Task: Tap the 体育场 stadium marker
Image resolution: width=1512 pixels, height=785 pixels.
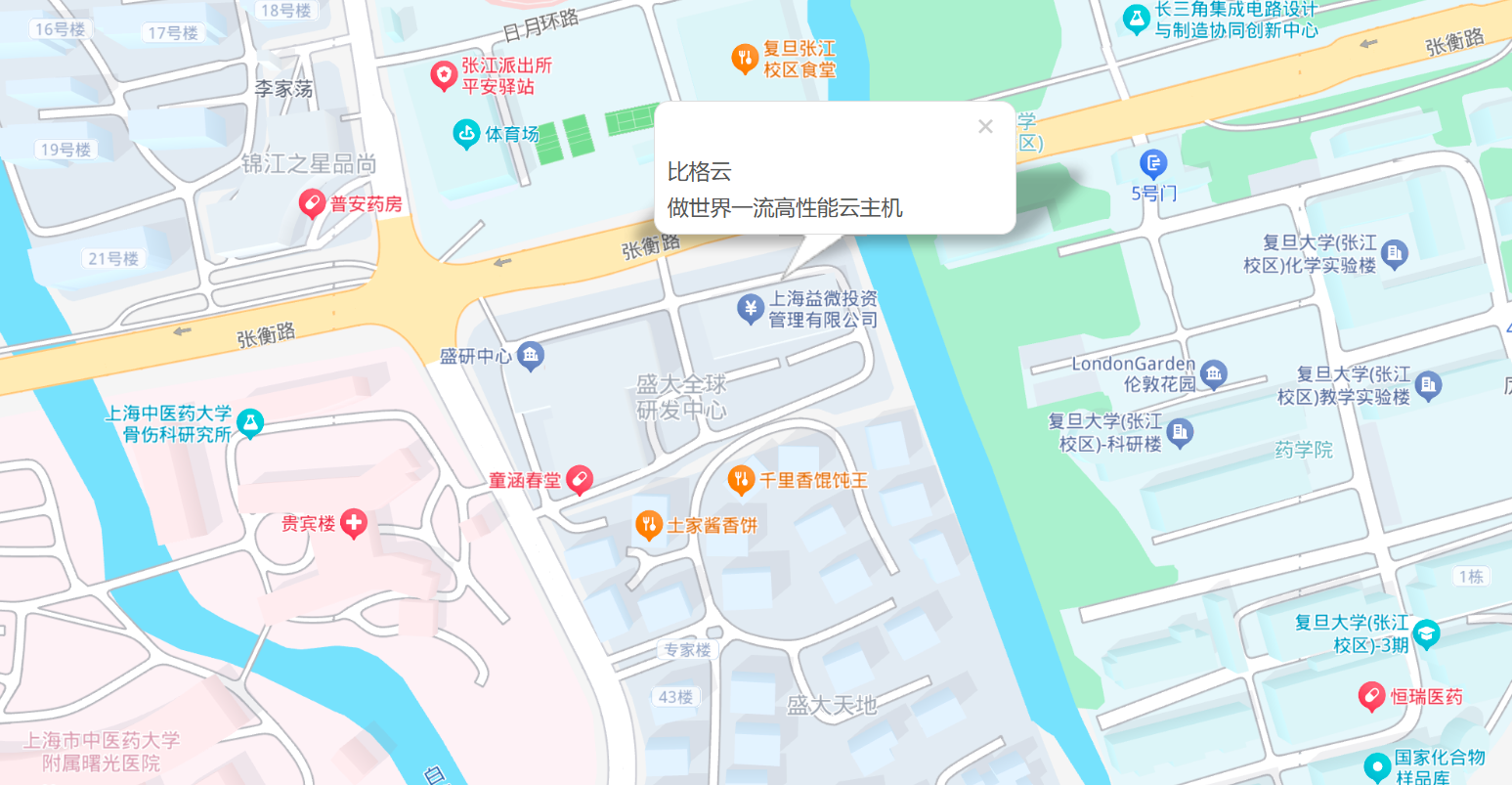Action: tap(467, 134)
